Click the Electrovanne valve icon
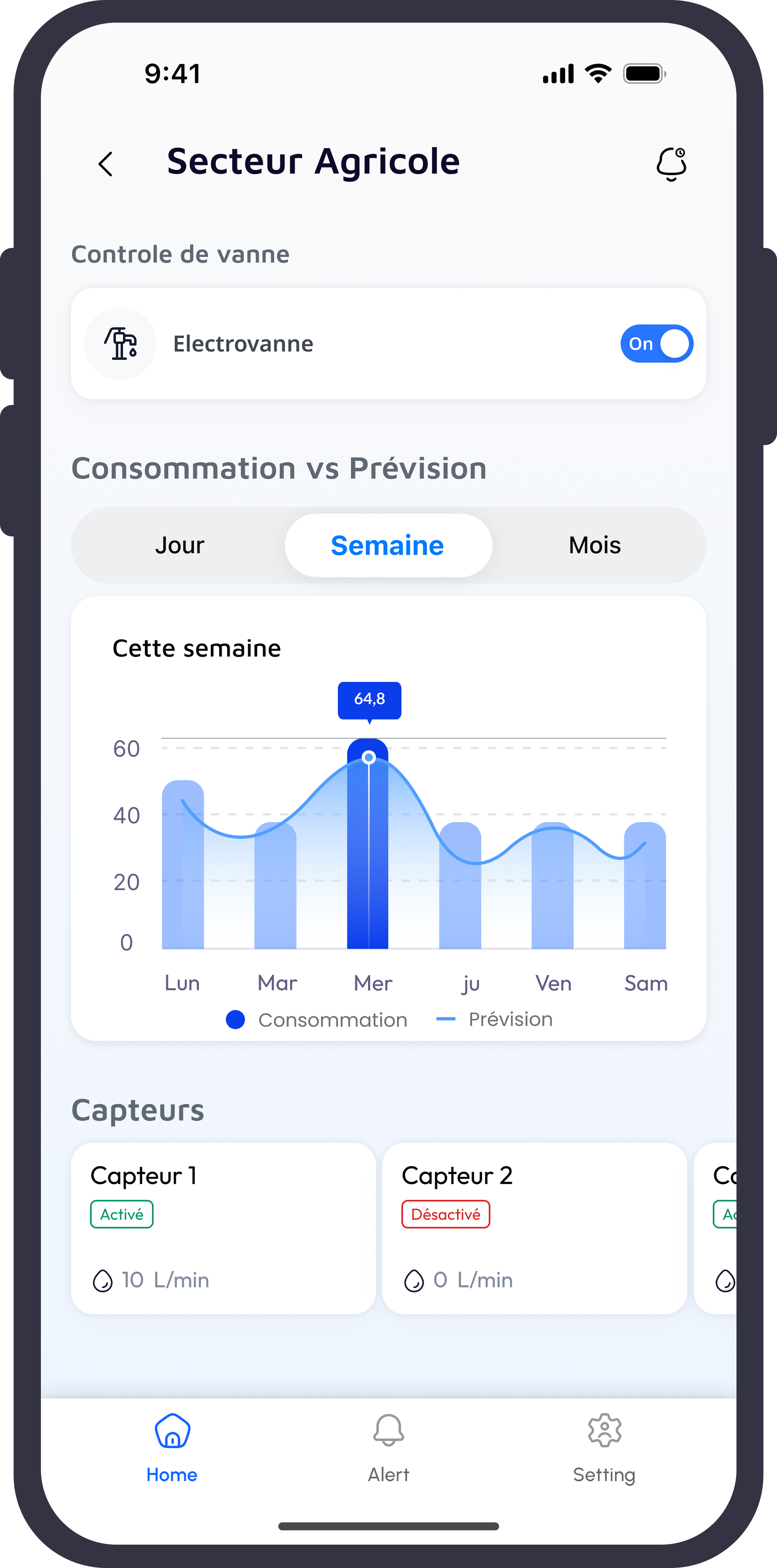Screen dimensions: 777x1568 pyautogui.click(x=120, y=343)
